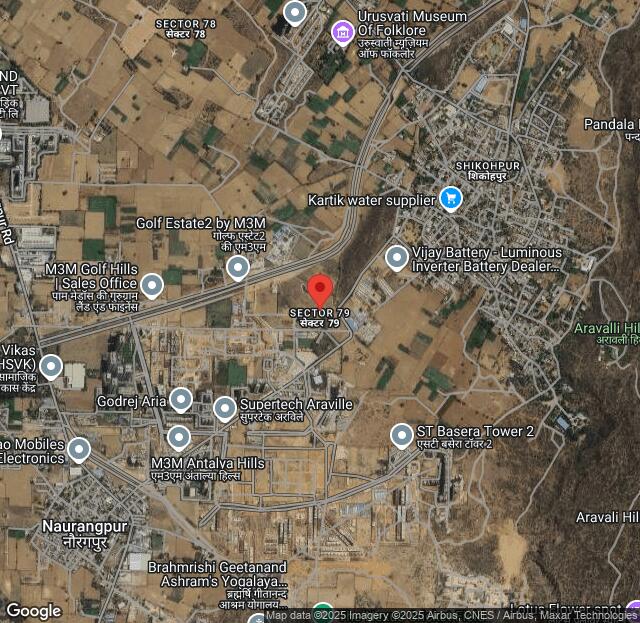The image size is (640, 623).
Task: Open the Vikas Kendra pin at the left edge
Action: click(51, 366)
